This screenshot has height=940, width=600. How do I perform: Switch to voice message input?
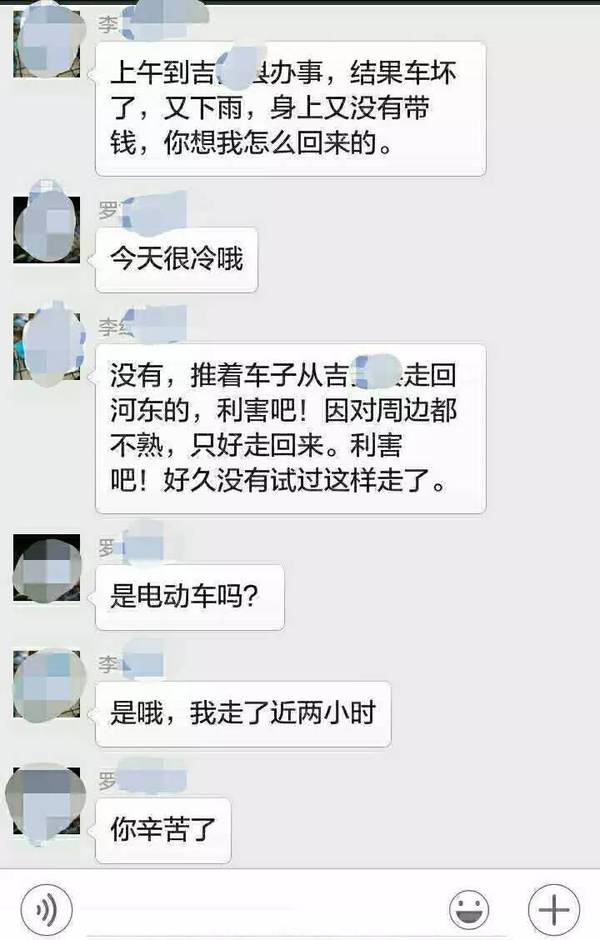tap(46, 910)
